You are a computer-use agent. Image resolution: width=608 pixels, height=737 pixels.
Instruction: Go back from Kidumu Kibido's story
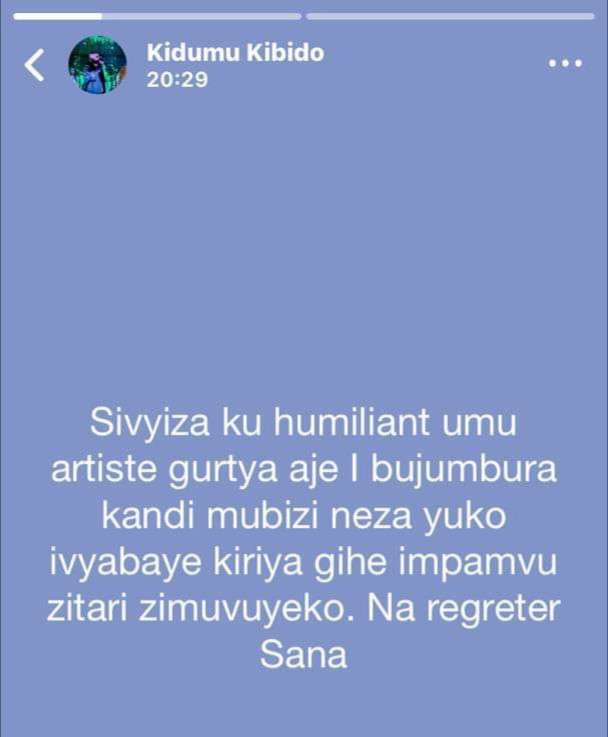35,66
